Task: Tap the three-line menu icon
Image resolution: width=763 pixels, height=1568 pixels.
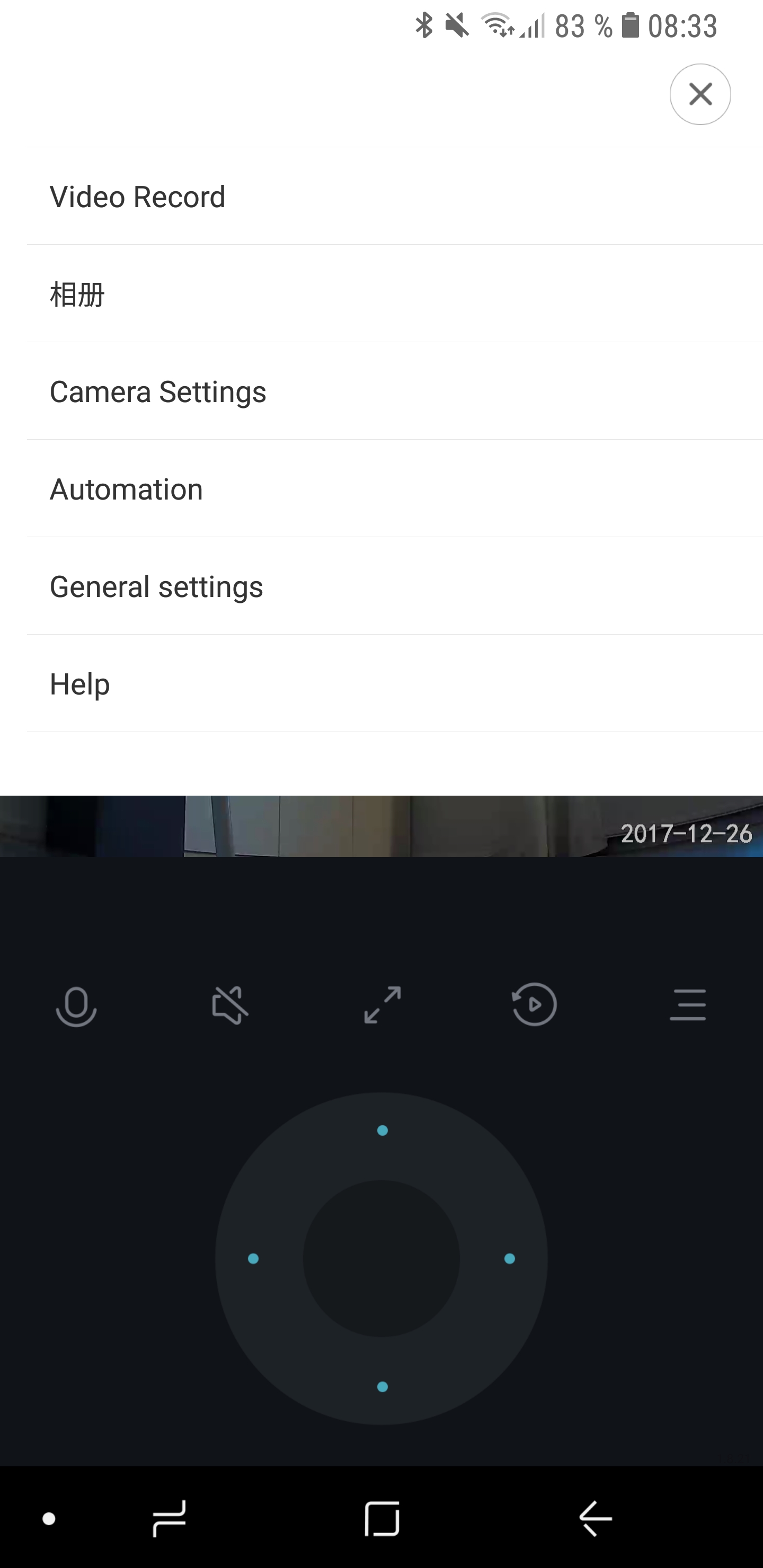Action: [x=687, y=1005]
